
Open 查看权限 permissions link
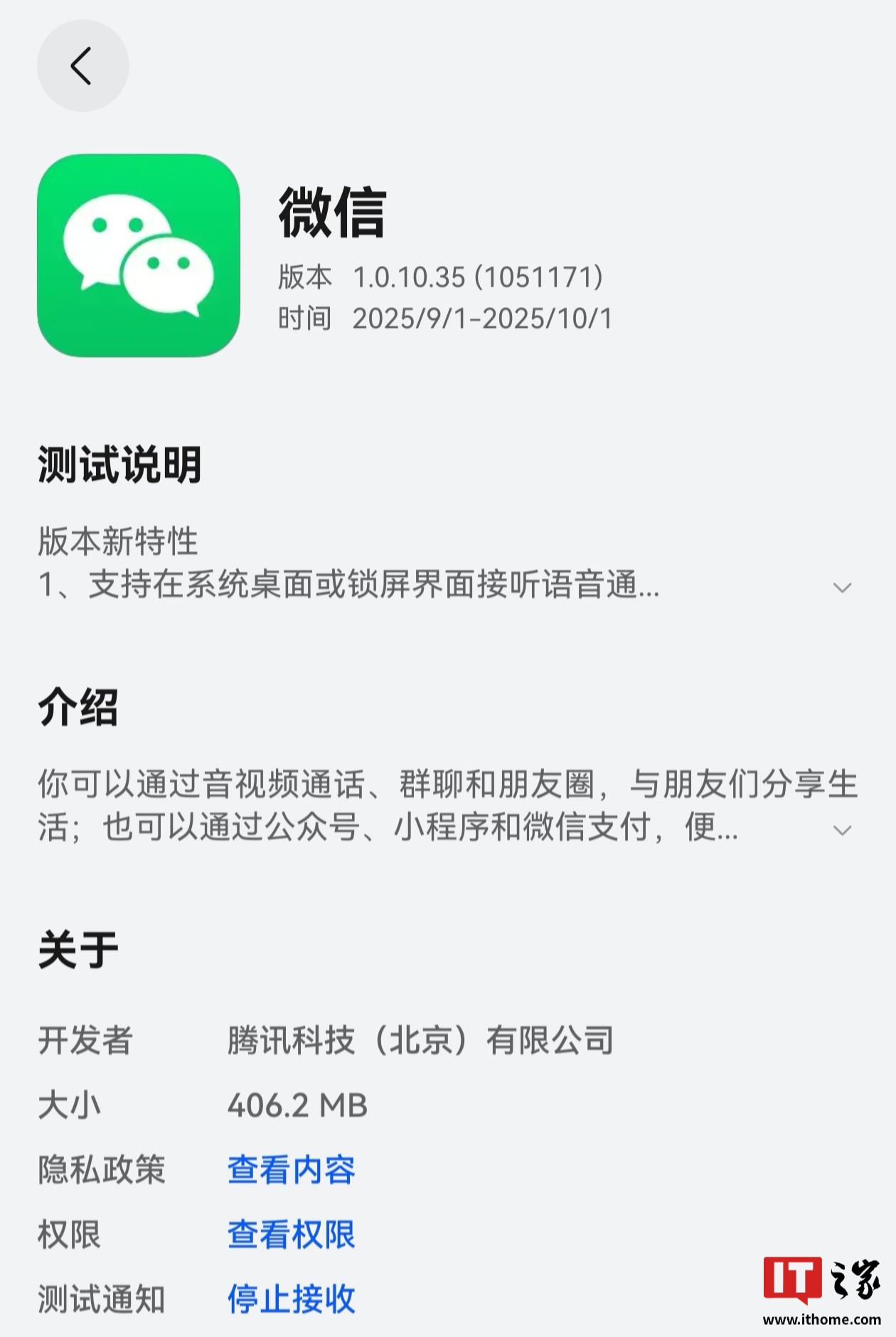291,1235
